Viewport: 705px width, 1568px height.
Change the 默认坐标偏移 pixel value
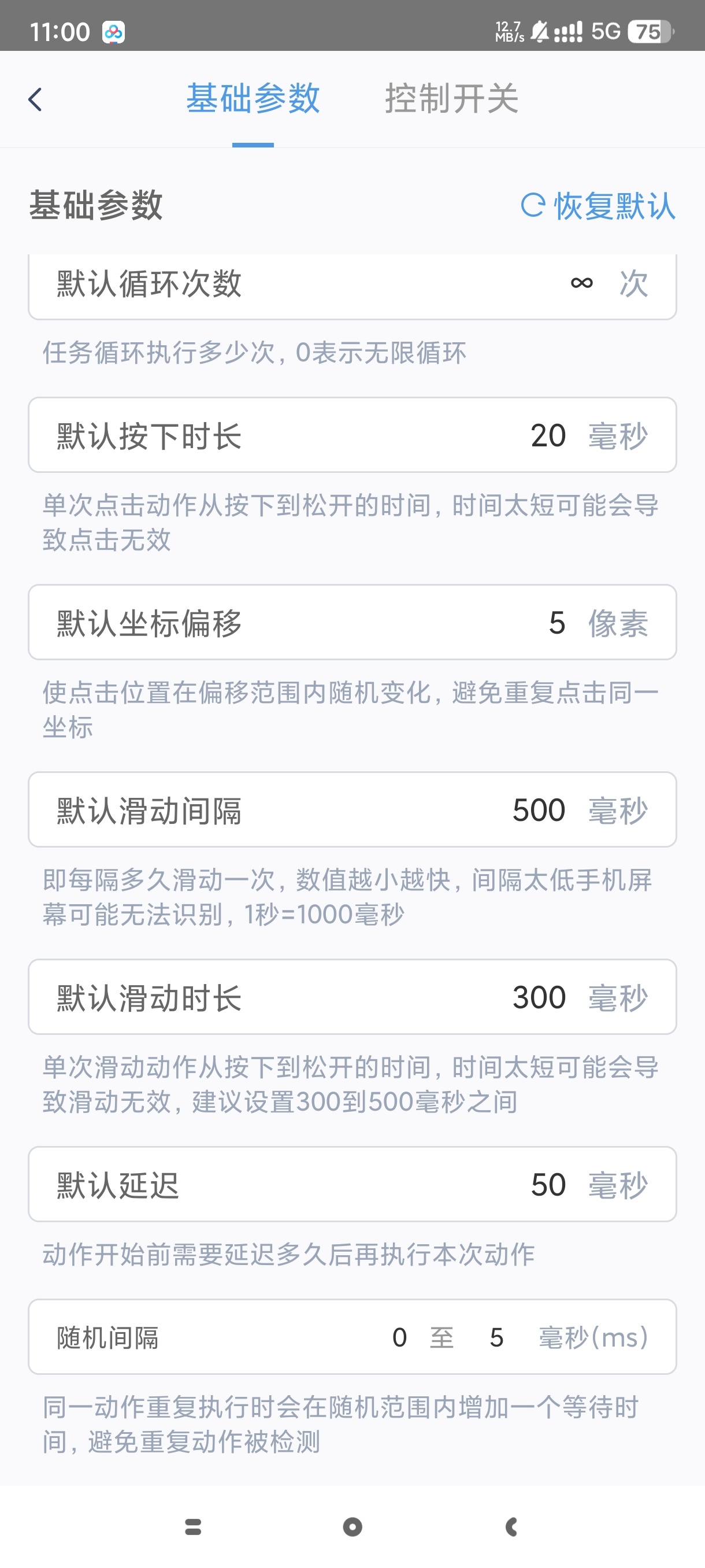tap(556, 623)
